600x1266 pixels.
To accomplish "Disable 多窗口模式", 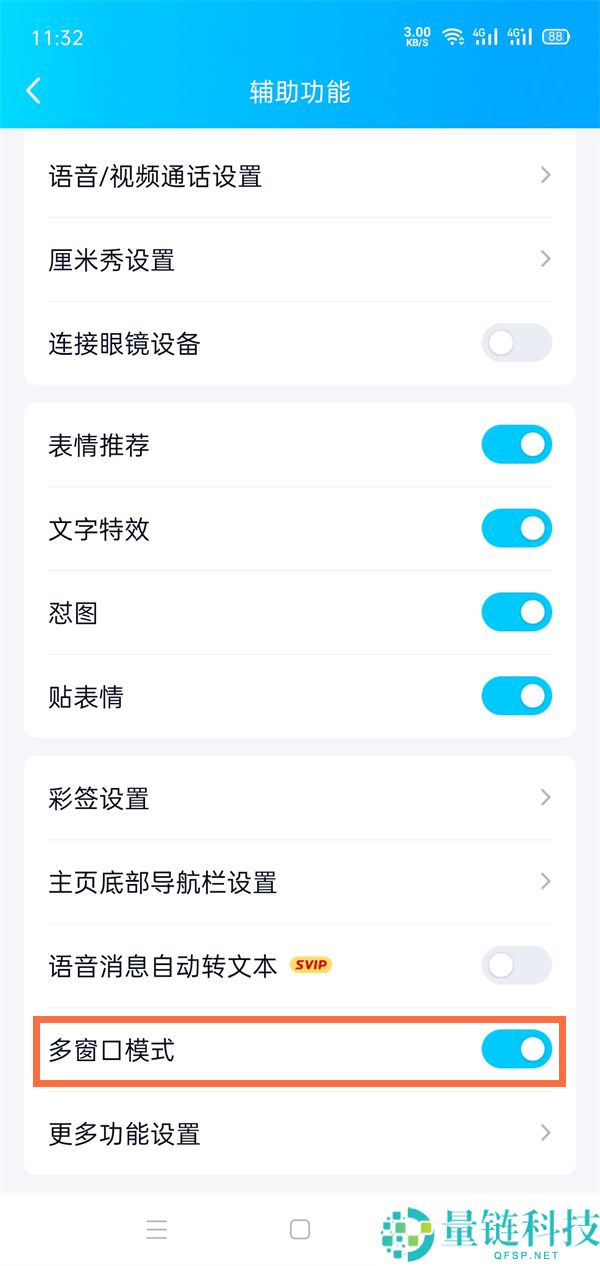I will (x=516, y=1049).
